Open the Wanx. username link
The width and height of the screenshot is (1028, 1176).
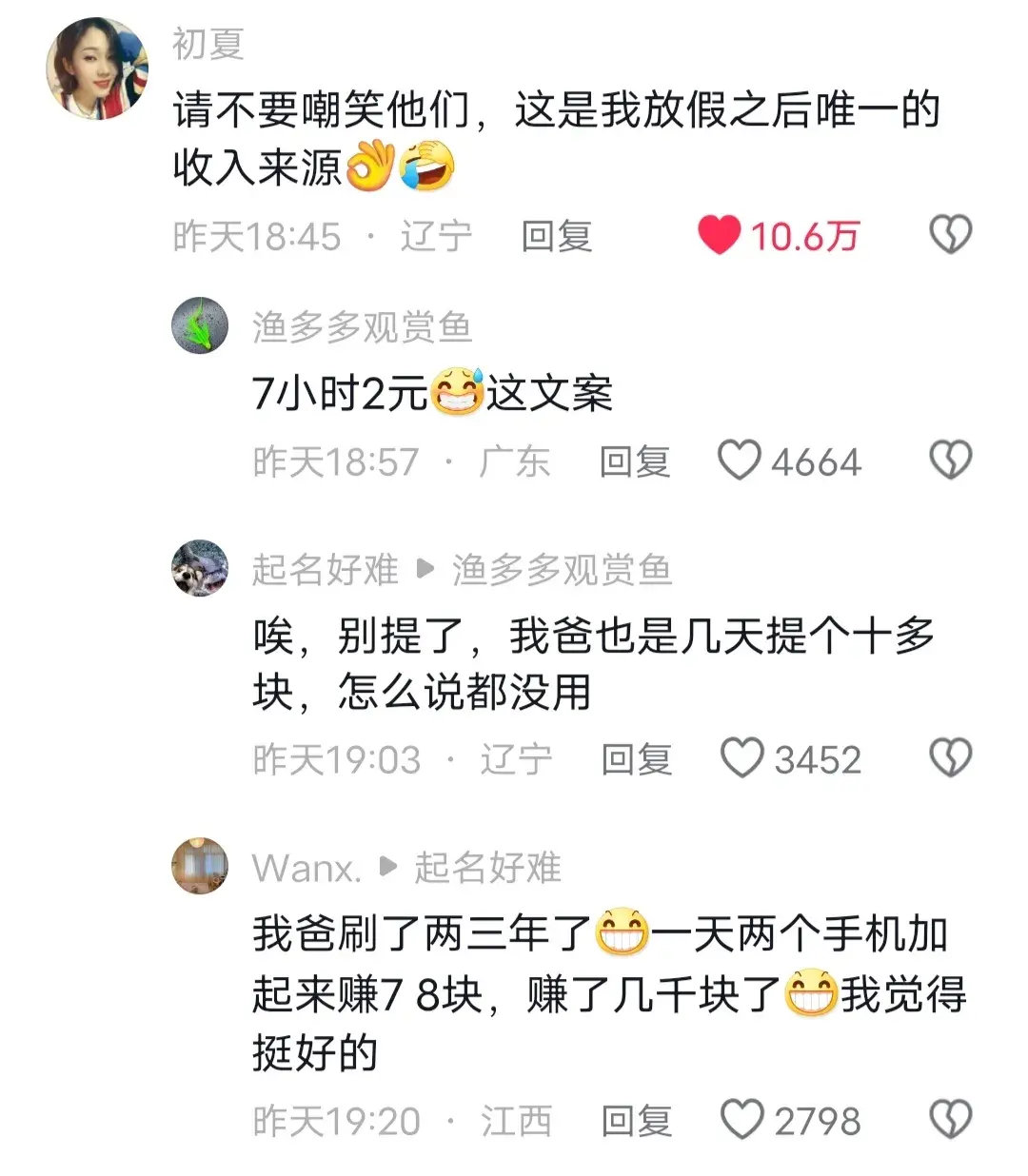(306, 868)
